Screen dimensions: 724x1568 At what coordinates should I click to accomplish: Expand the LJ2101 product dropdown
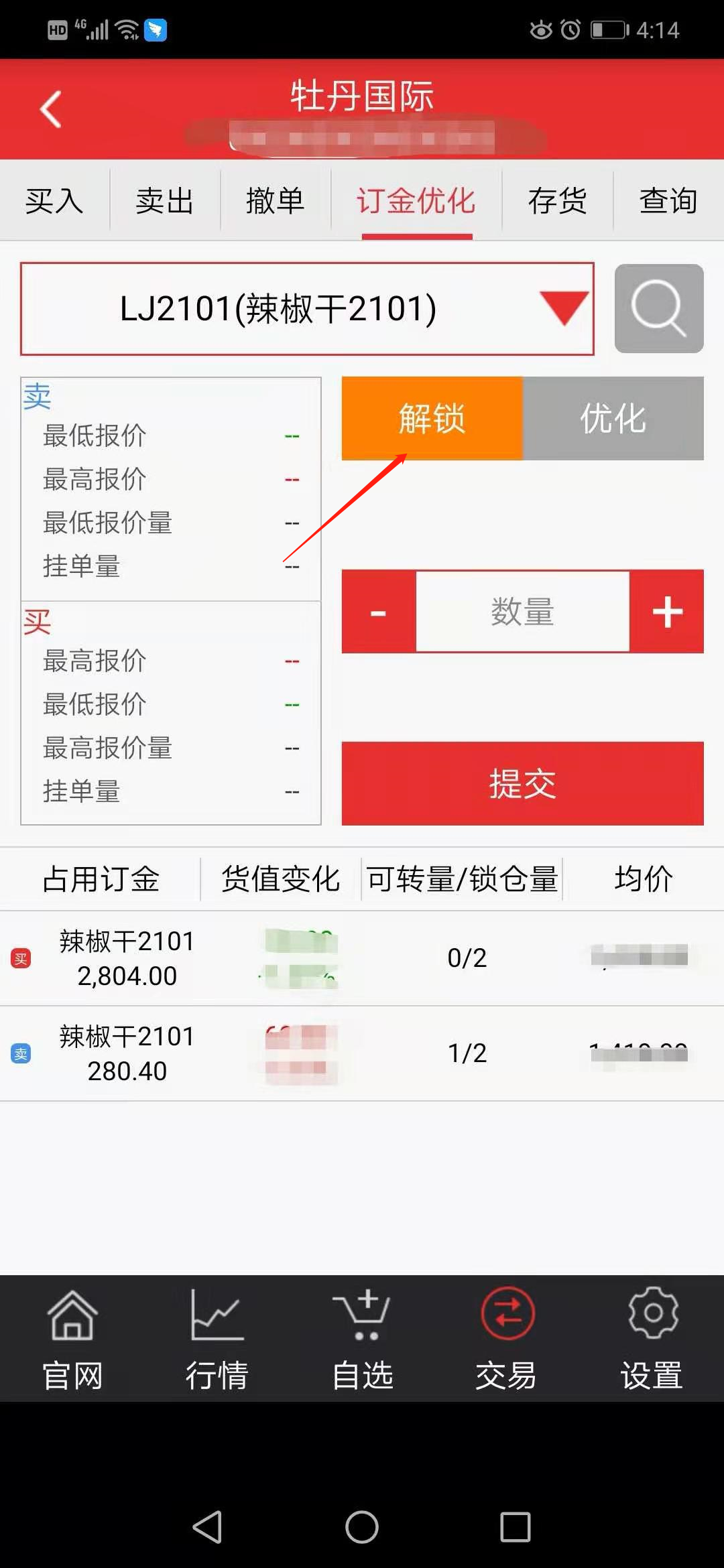point(564,309)
